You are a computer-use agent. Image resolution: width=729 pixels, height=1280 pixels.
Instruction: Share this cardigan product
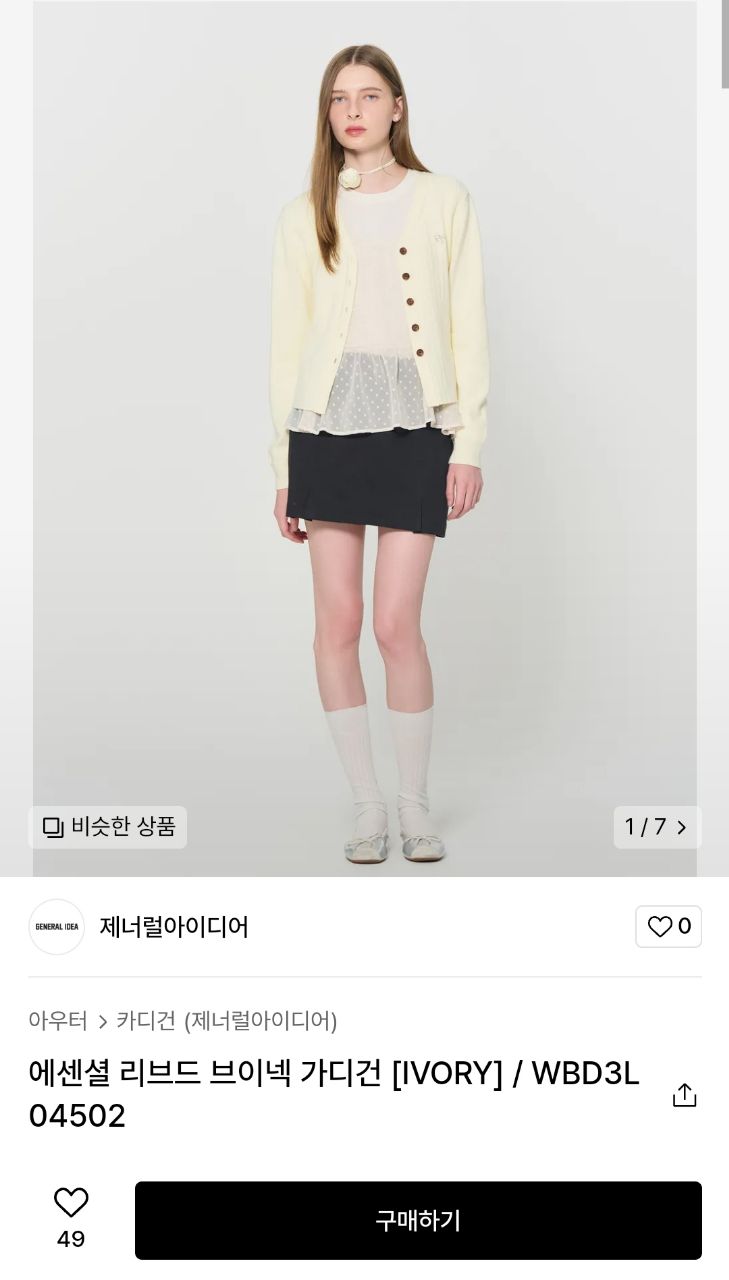[x=684, y=1095]
